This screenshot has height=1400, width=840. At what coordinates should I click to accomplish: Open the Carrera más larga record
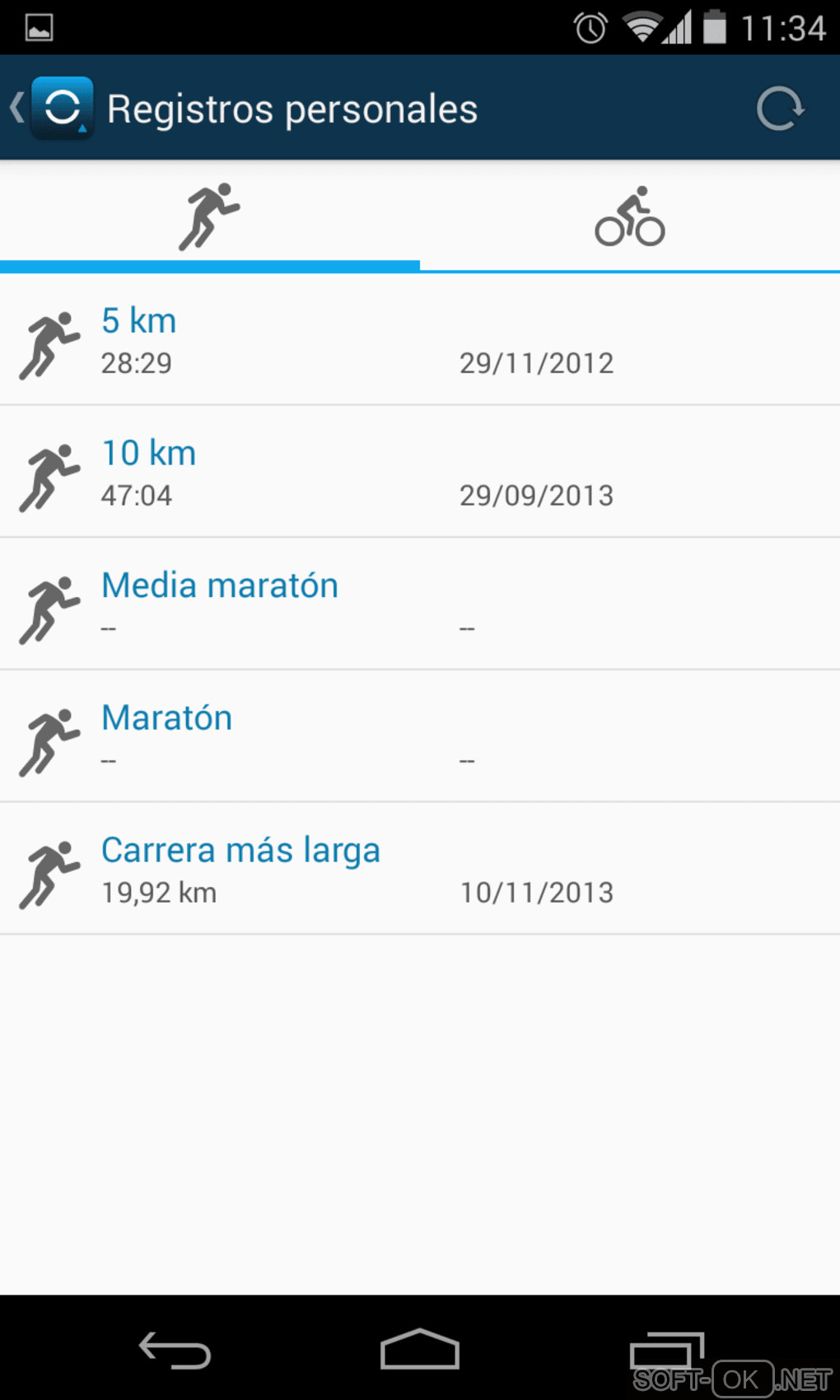pos(420,870)
